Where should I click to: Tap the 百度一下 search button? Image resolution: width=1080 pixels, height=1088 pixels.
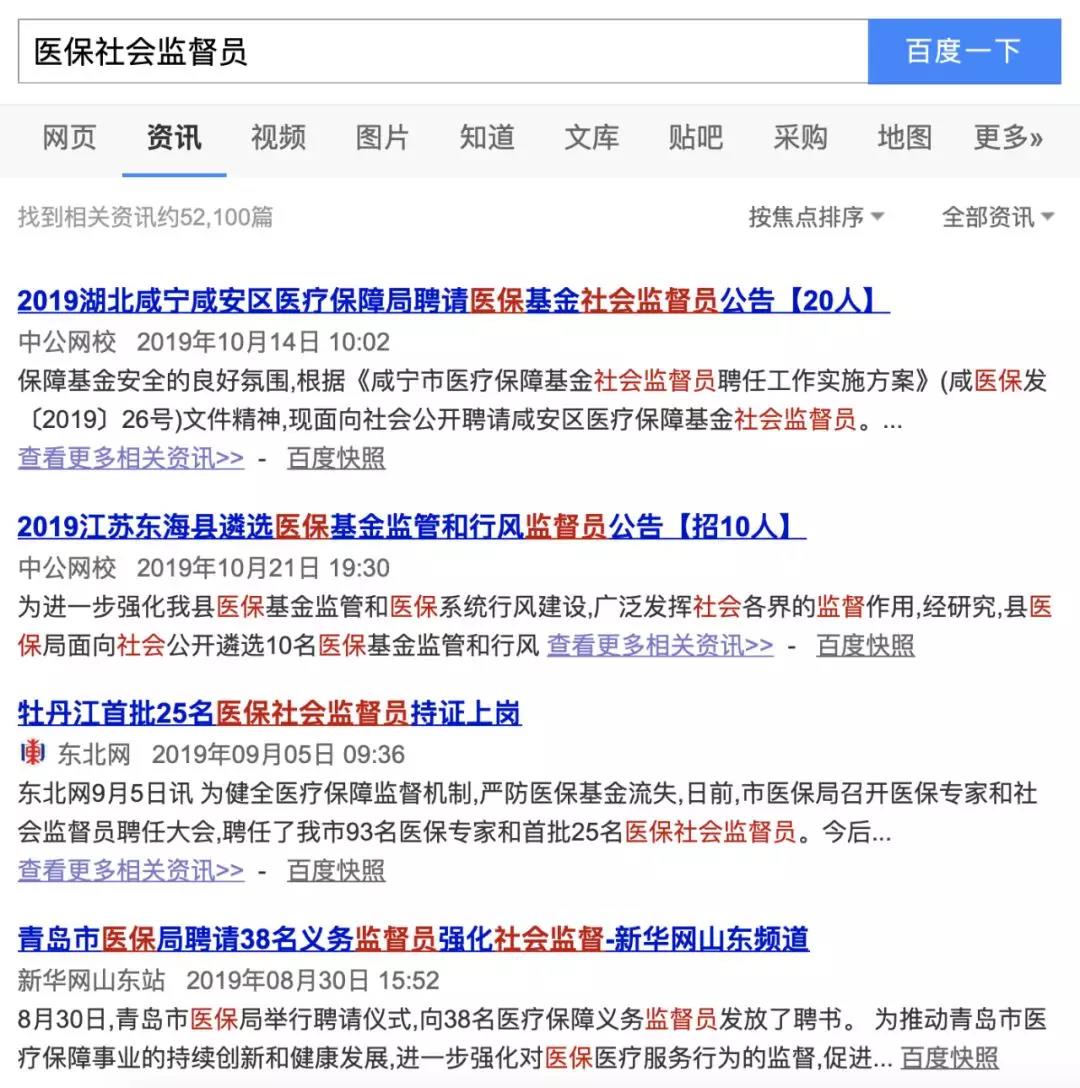(x=963, y=51)
